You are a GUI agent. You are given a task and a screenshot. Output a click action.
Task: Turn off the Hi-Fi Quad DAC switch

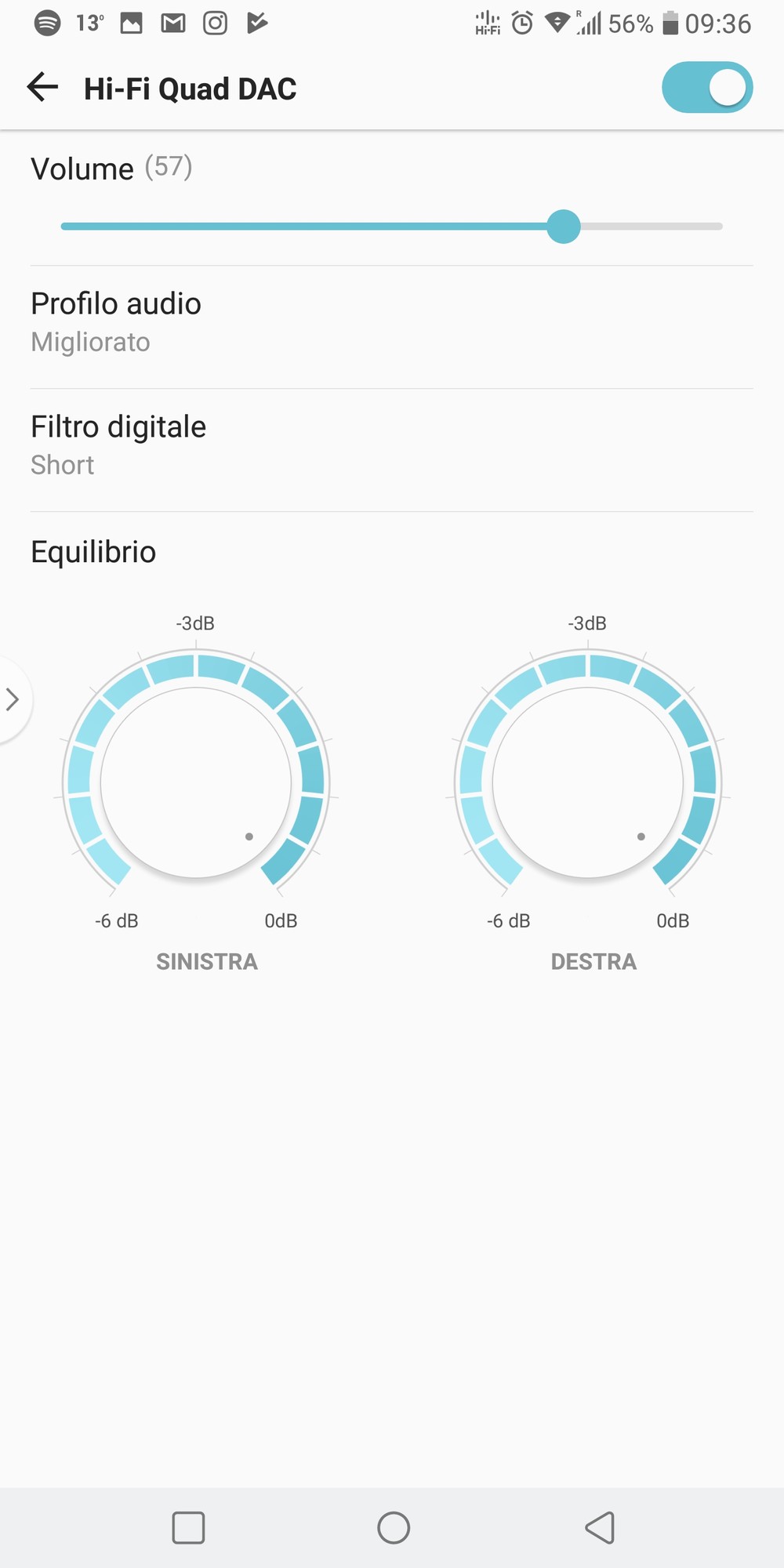tap(707, 87)
